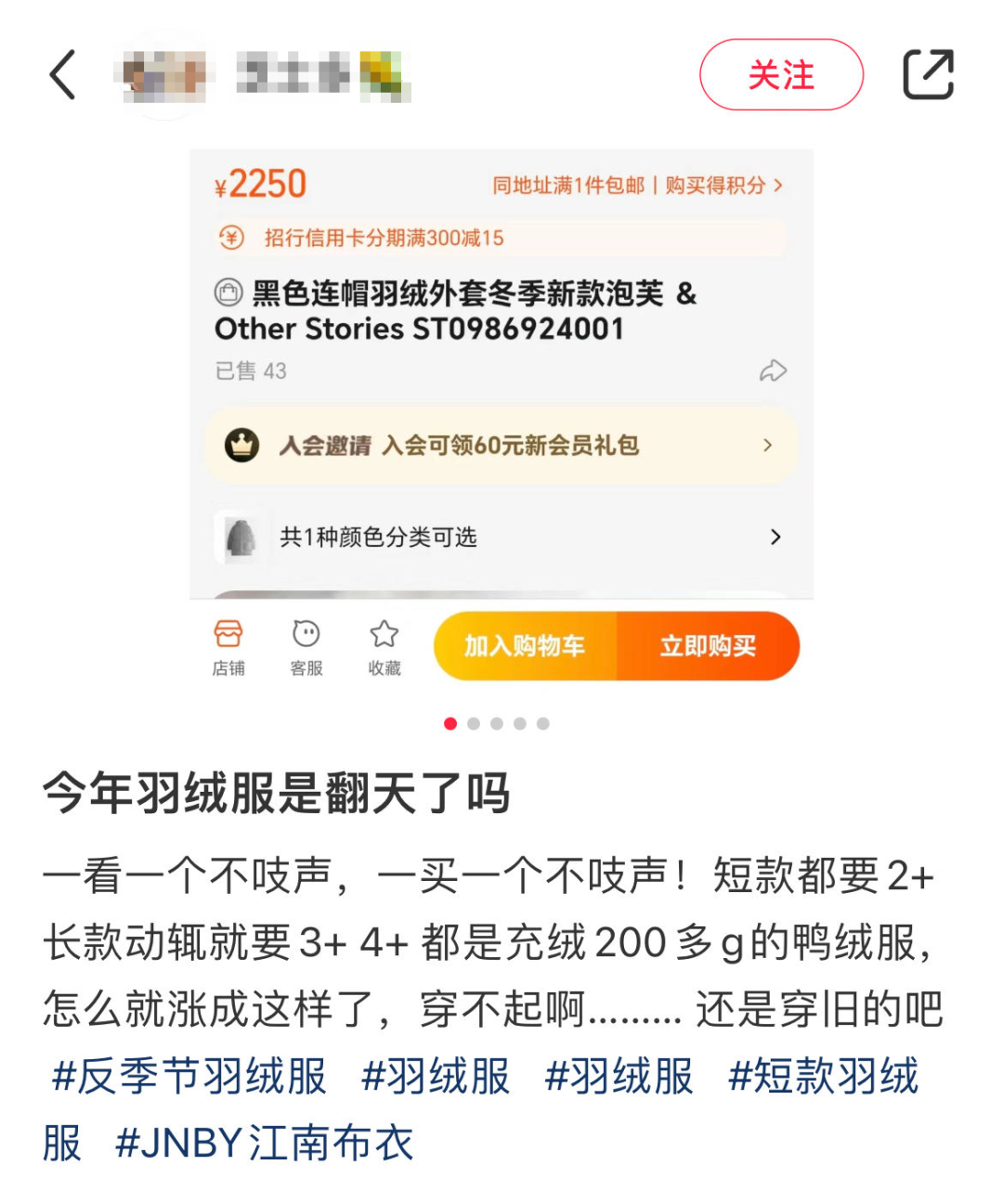The width and height of the screenshot is (1003, 1204).
Task: Select the second carousel indicator dot
Action: [474, 723]
